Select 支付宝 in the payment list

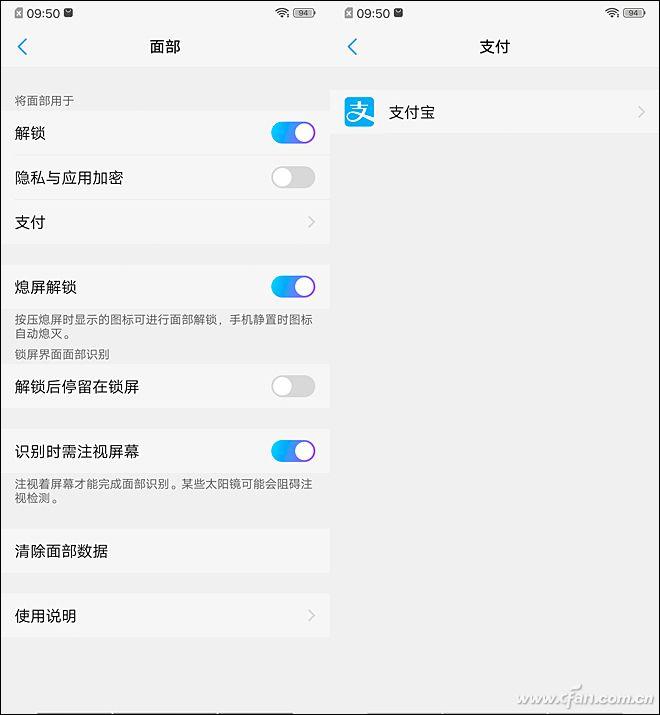pyautogui.click(x=495, y=113)
